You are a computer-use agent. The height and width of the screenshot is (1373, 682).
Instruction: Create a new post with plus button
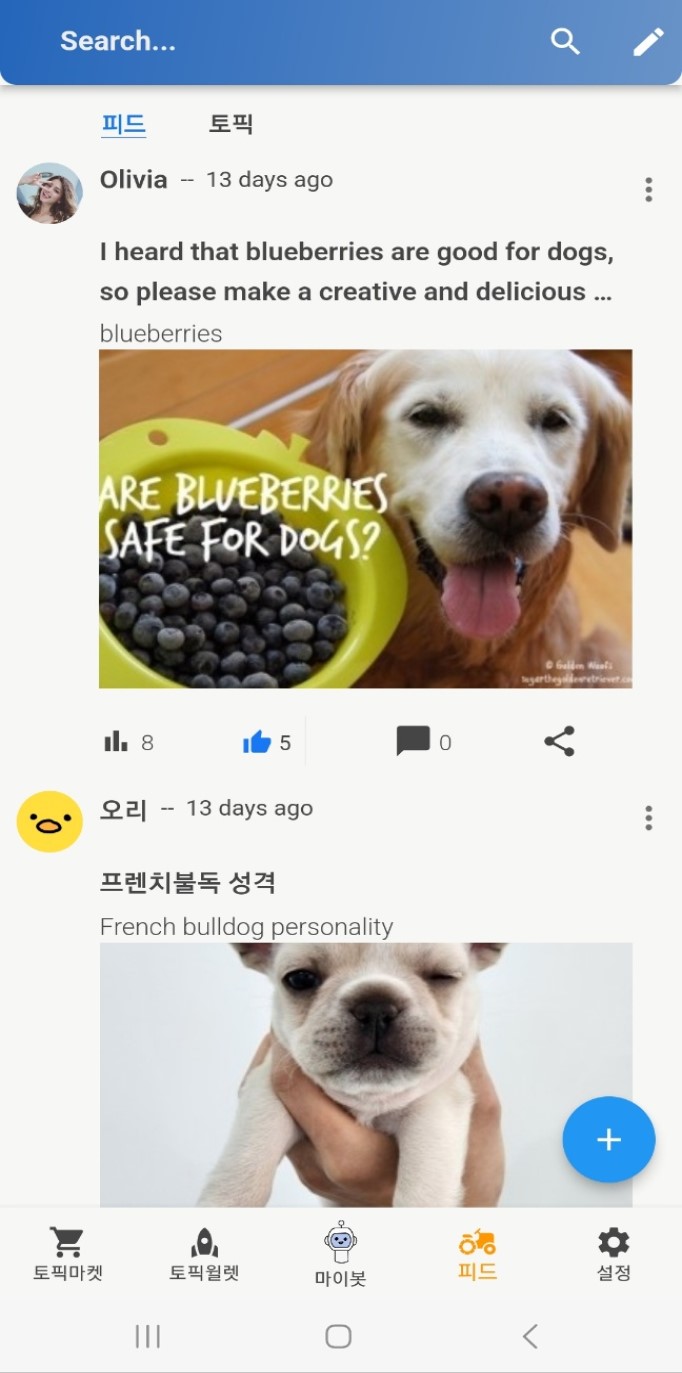coord(608,1139)
